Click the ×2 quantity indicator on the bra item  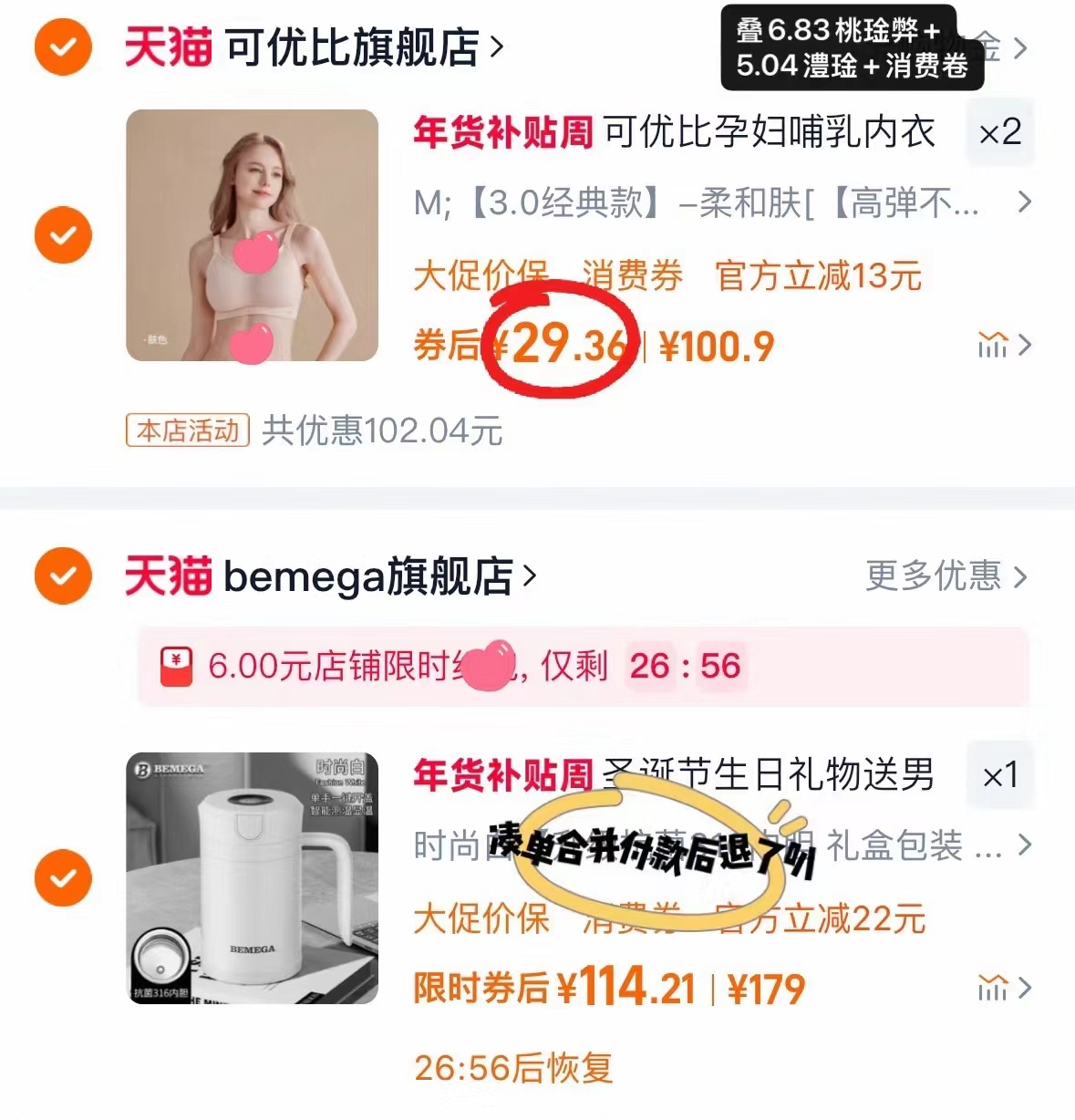tap(1000, 132)
